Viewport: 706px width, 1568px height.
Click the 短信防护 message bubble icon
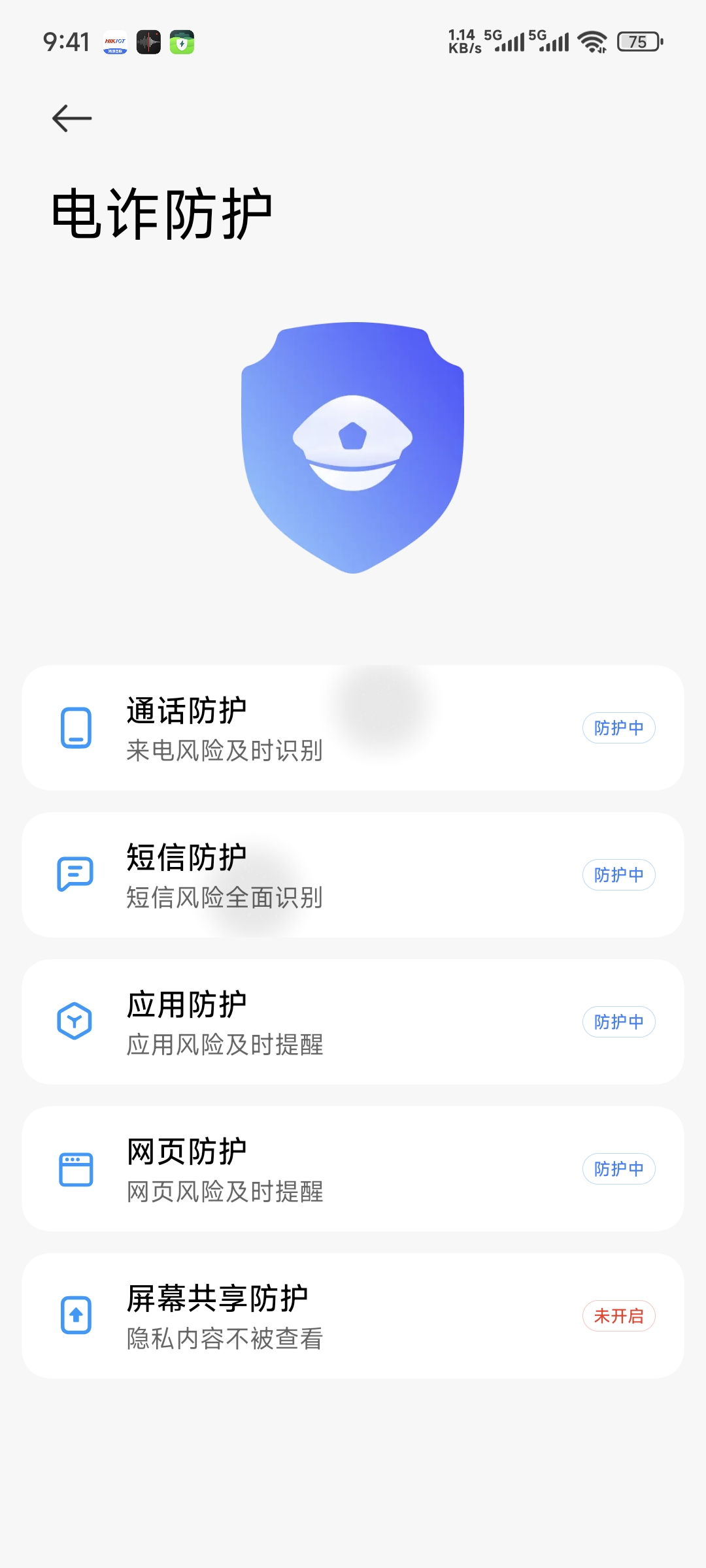(76, 874)
